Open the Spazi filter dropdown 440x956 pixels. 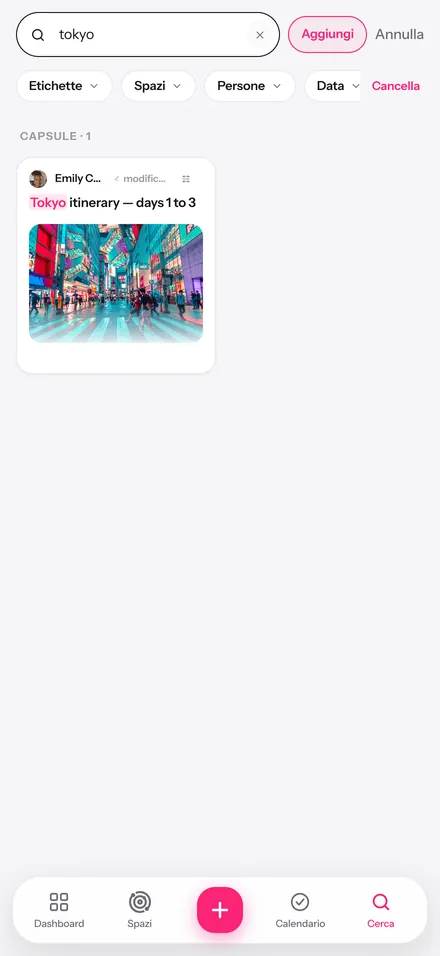(x=158, y=86)
